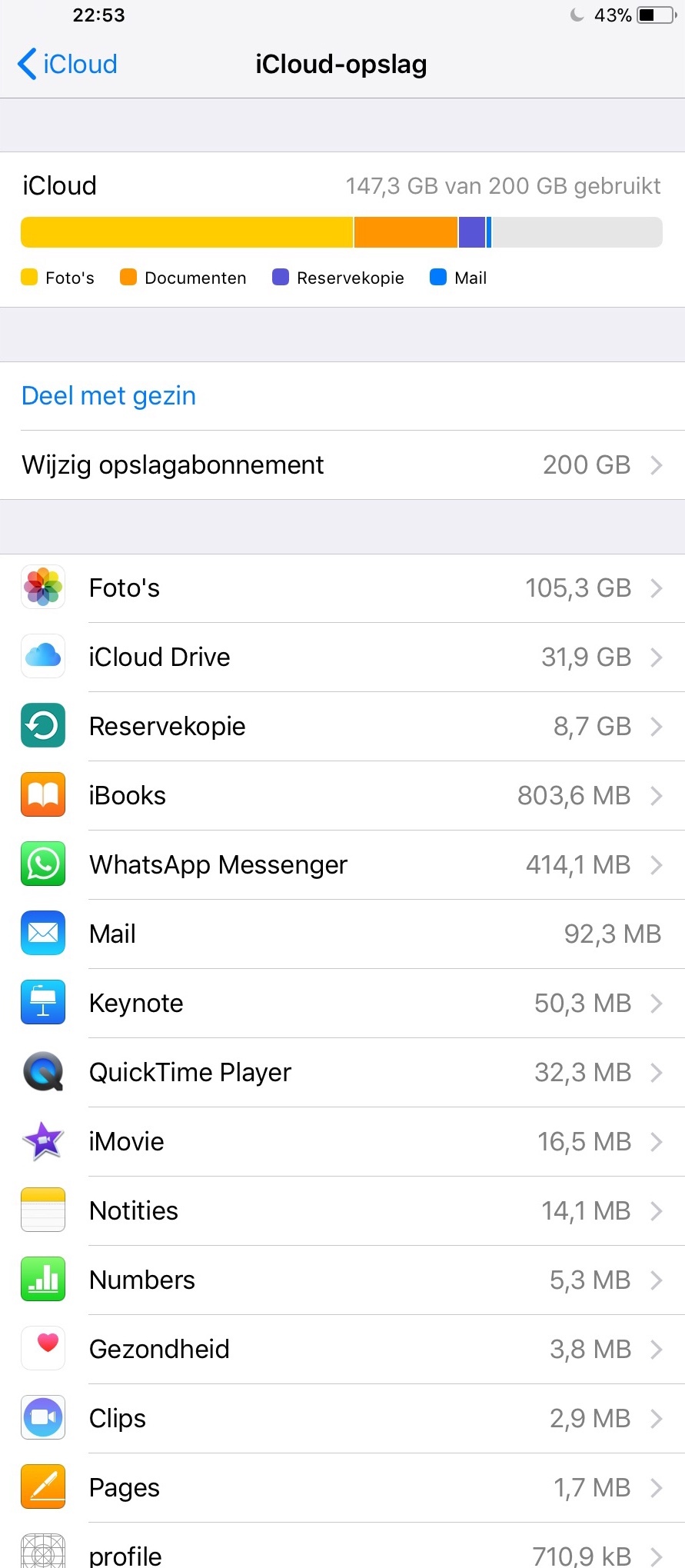685x1568 pixels.
Task: Open the Notities row
Action: tap(342, 1211)
